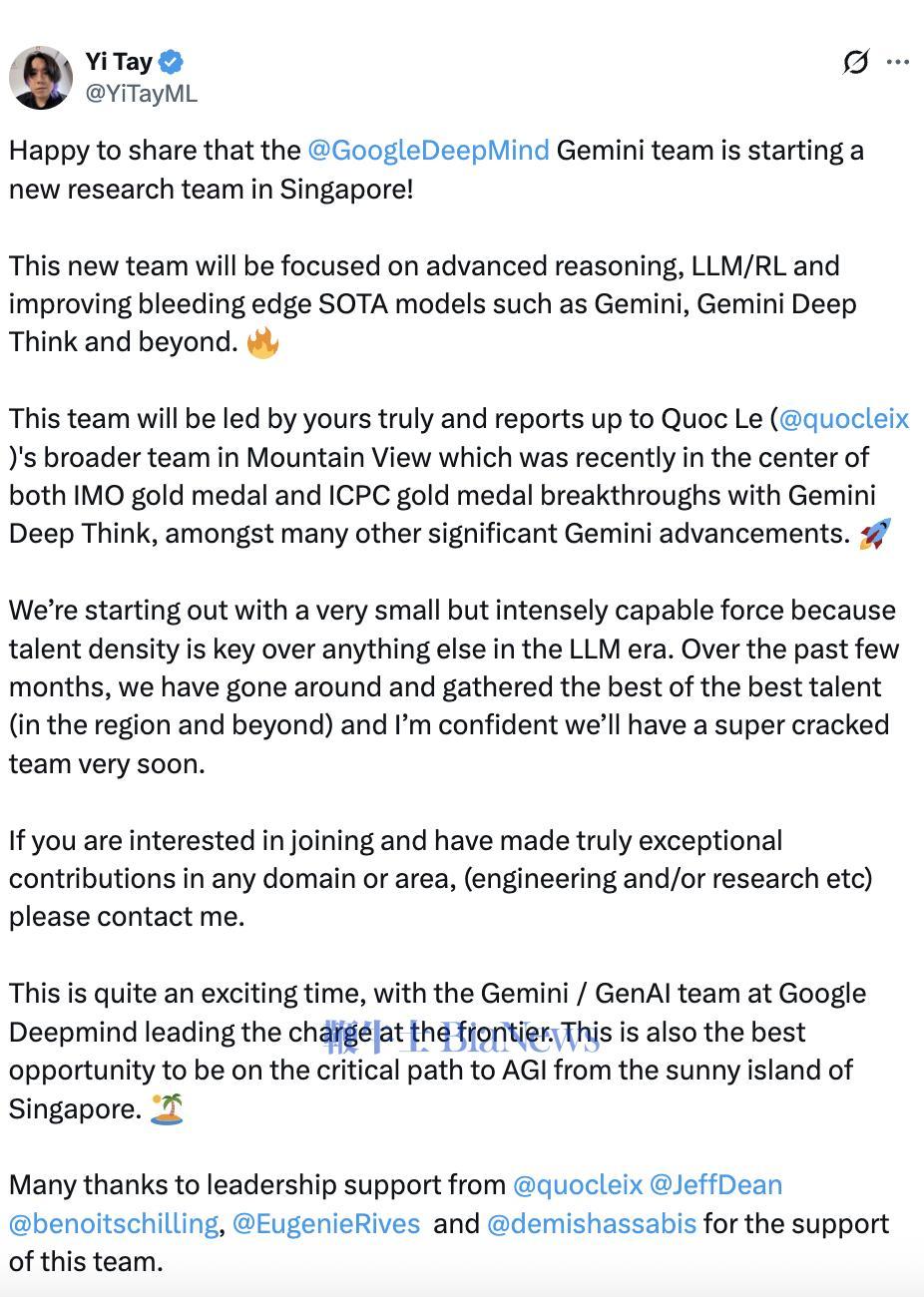The height and width of the screenshot is (1297, 924).
Task: Open Yi Tay's profile picture
Action: pyautogui.click(x=41, y=77)
